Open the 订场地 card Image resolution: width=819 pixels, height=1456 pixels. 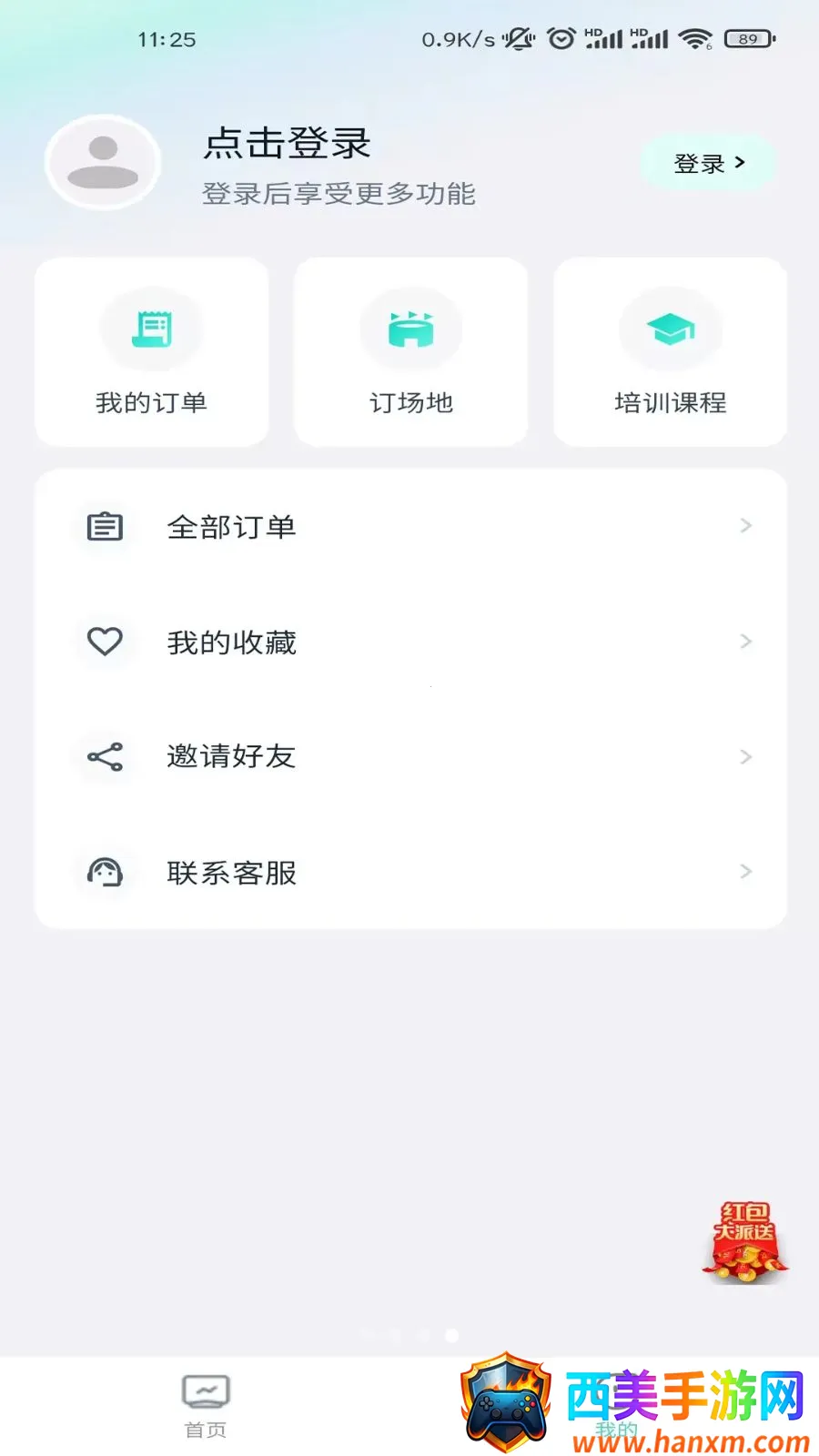410,352
